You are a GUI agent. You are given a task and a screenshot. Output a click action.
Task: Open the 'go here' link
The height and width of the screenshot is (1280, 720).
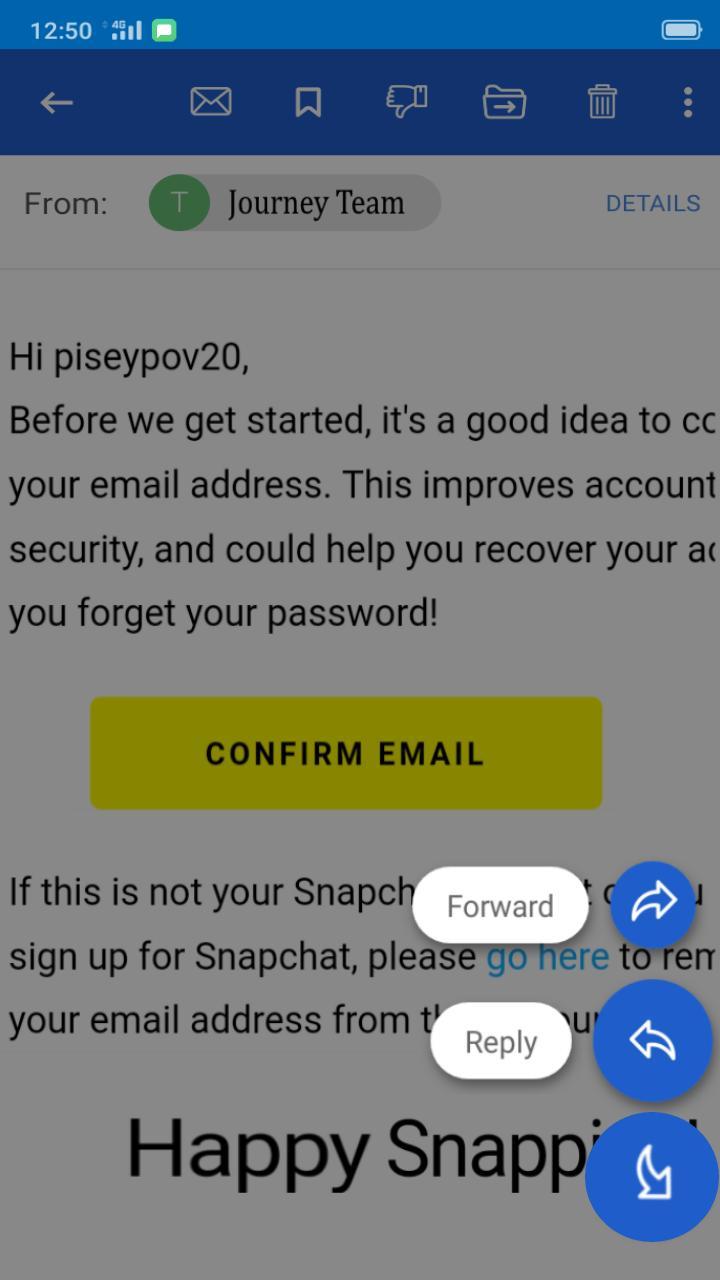pyautogui.click(x=547, y=957)
